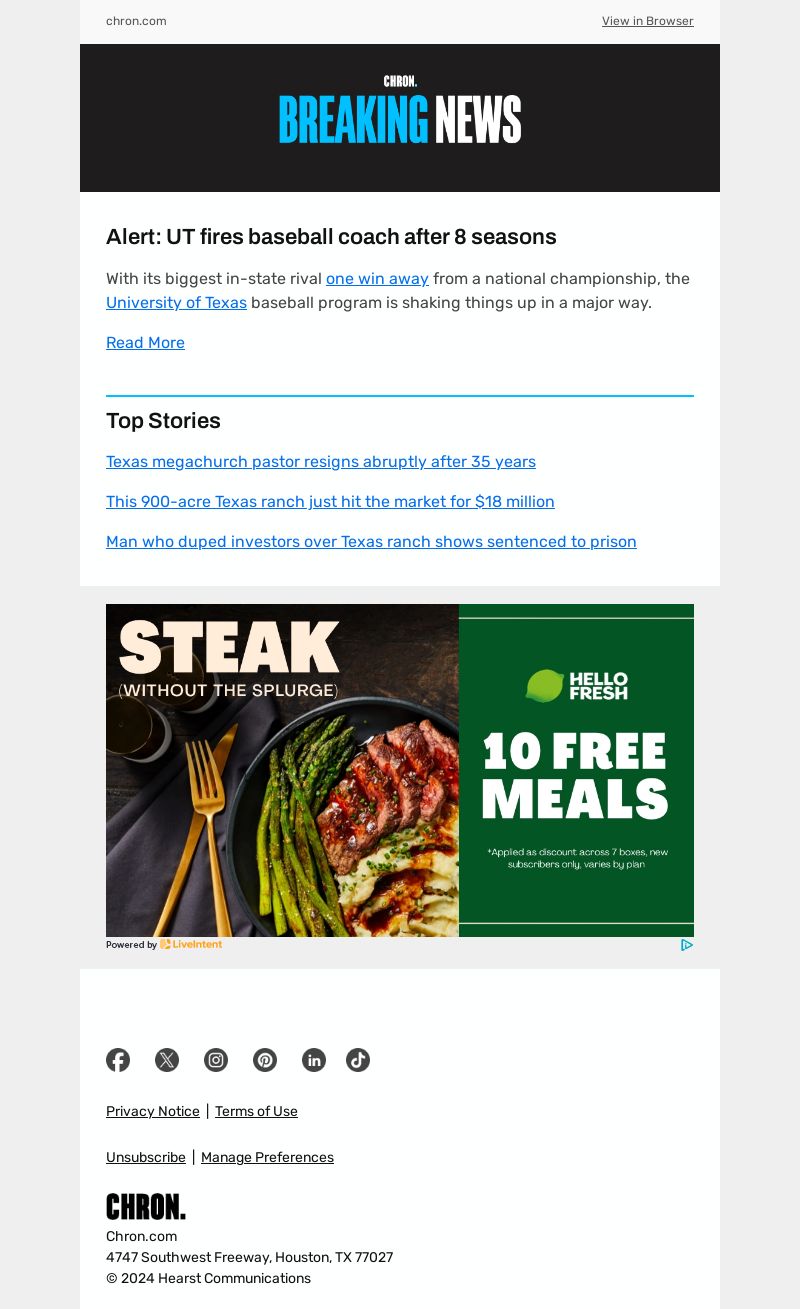The height and width of the screenshot is (1309, 800).
Task: Unsubscribe from this newsletter
Action: point(146,1157)
